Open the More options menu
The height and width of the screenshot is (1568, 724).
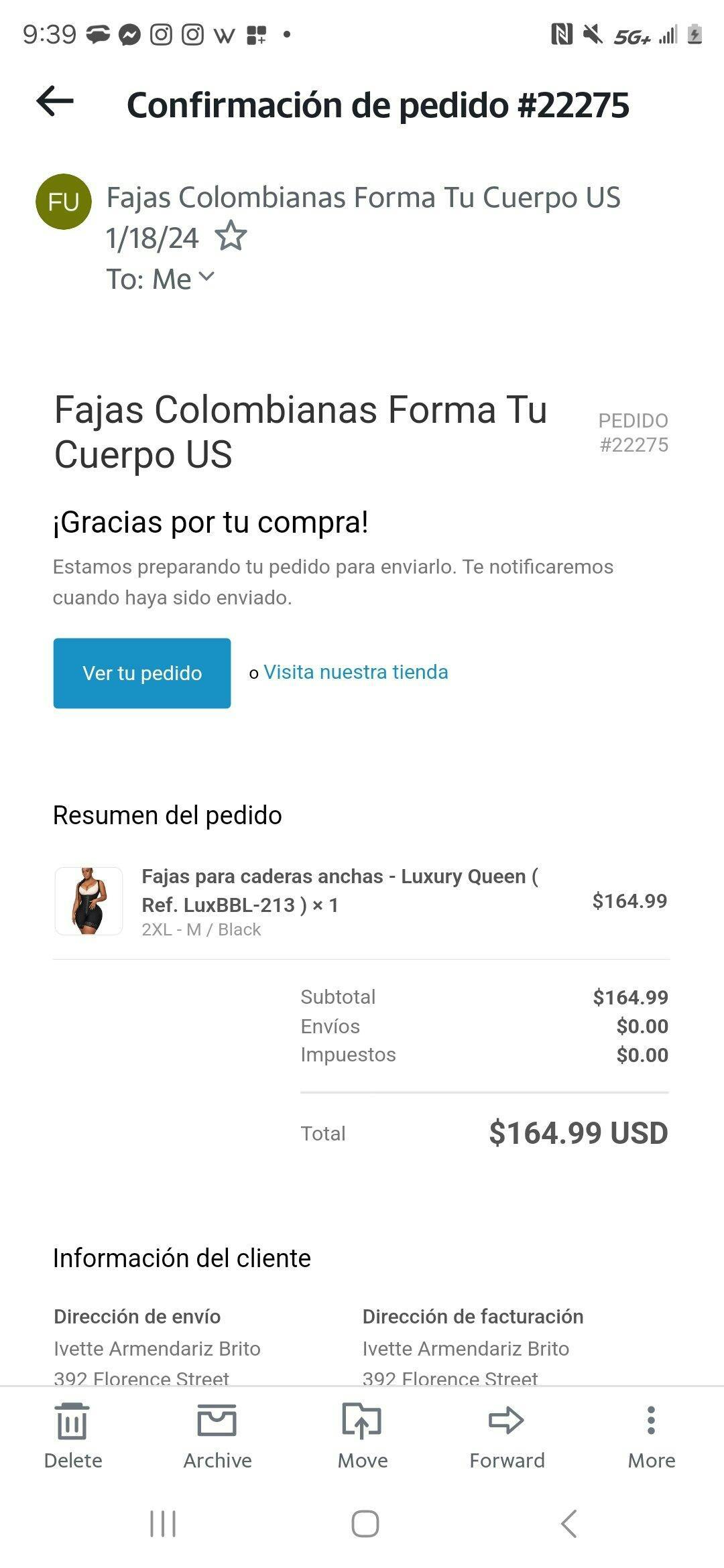(x=651, y=1435)
